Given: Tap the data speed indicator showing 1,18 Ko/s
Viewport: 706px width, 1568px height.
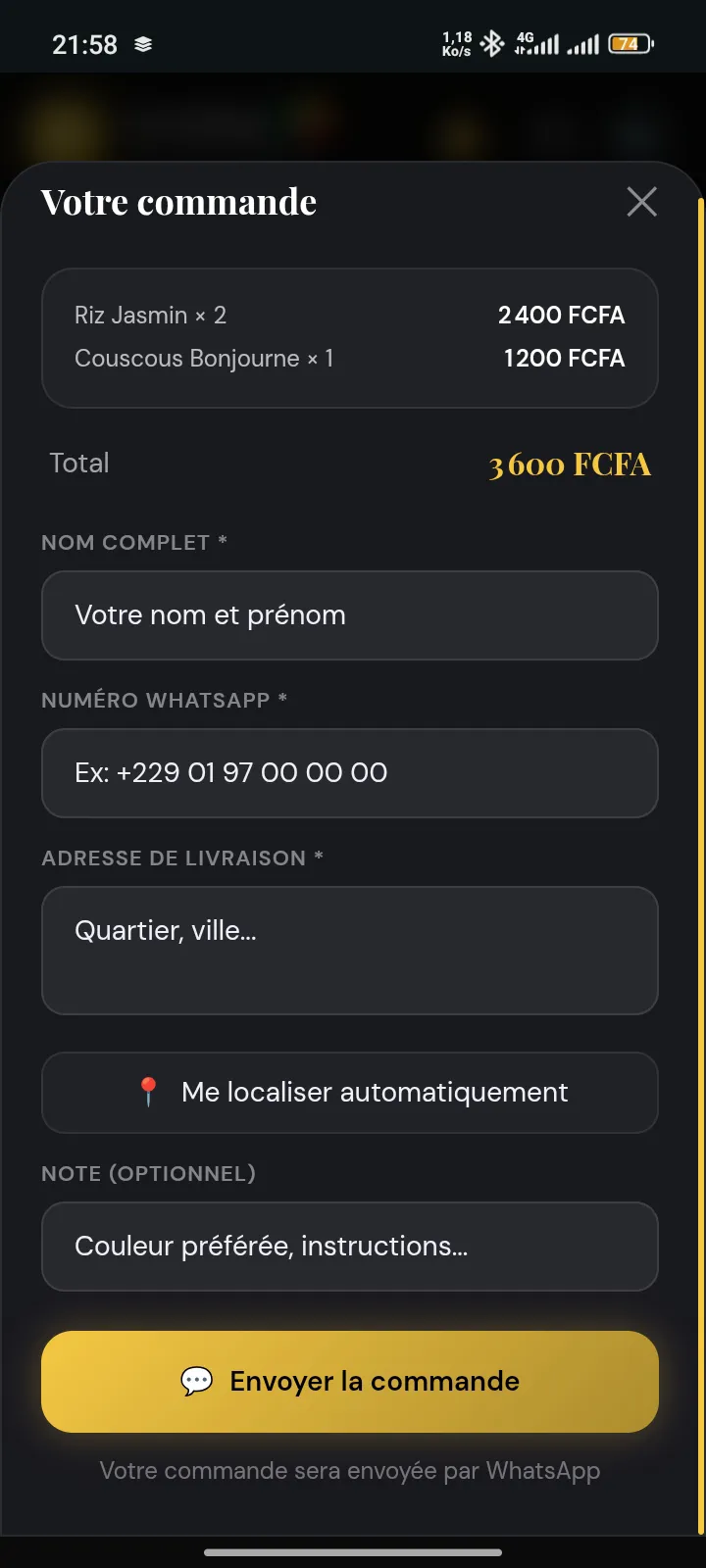Looking at the screenshot, I should (x=455, y=43).
